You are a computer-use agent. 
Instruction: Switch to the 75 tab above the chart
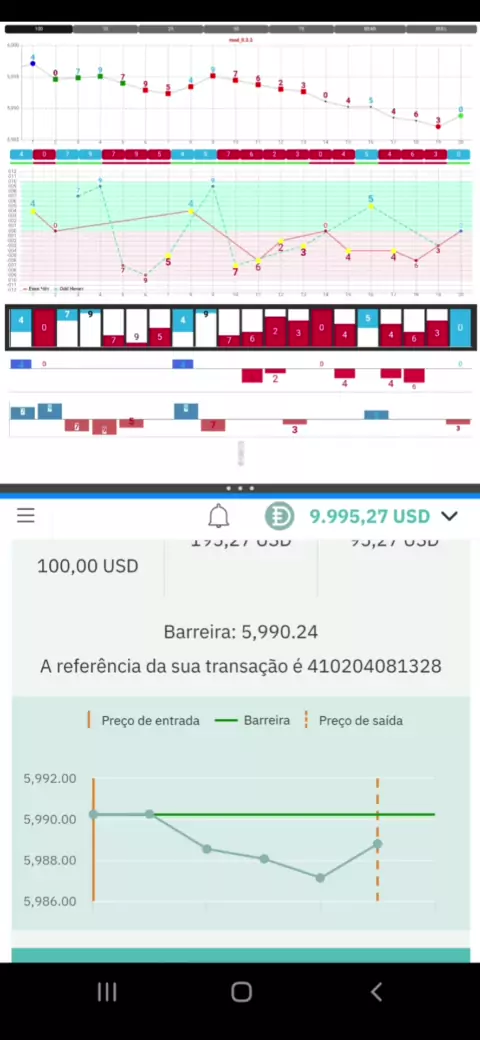tap(300, 29)
